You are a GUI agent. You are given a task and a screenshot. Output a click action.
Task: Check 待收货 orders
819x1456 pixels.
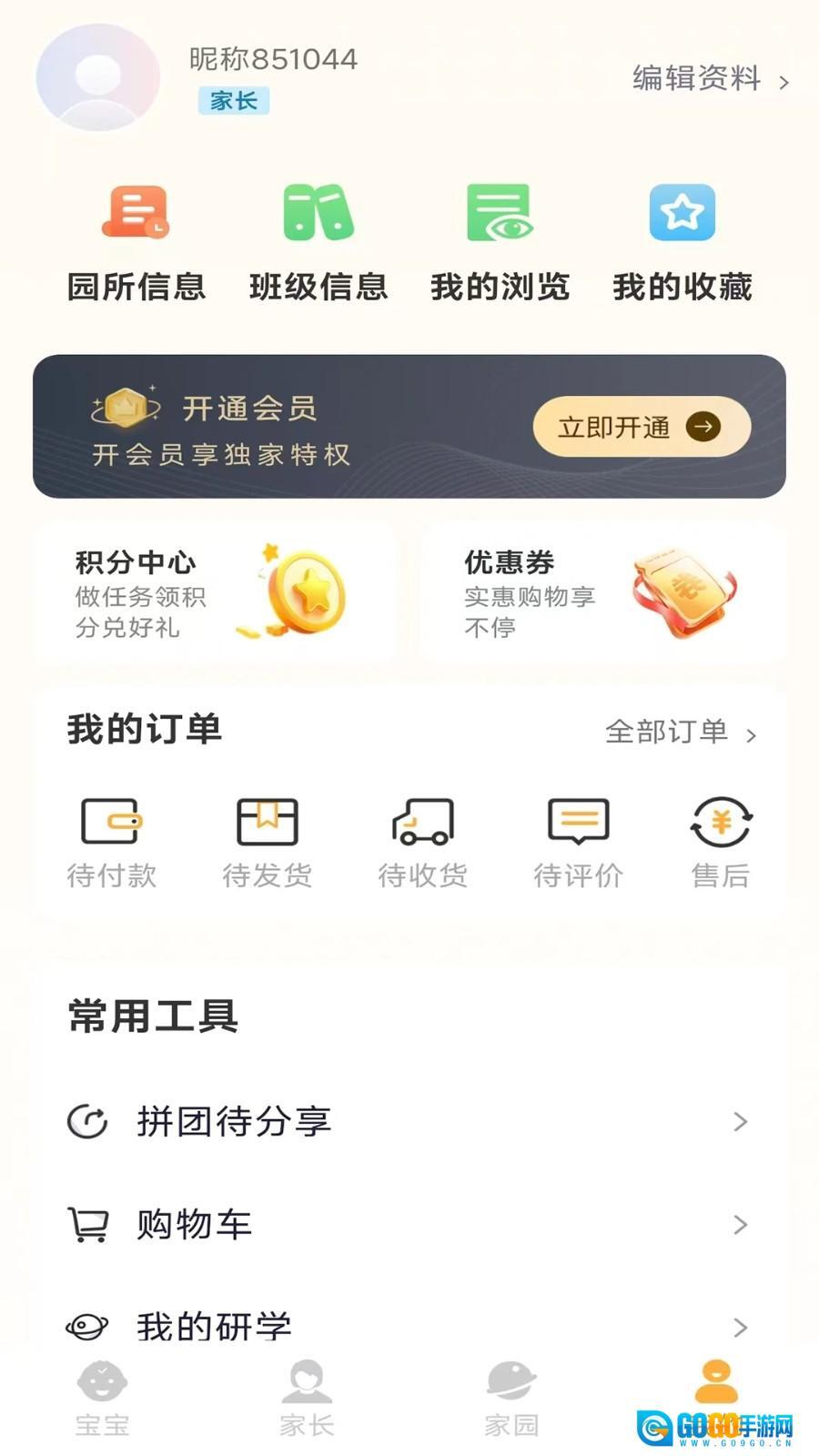point(423,843)
